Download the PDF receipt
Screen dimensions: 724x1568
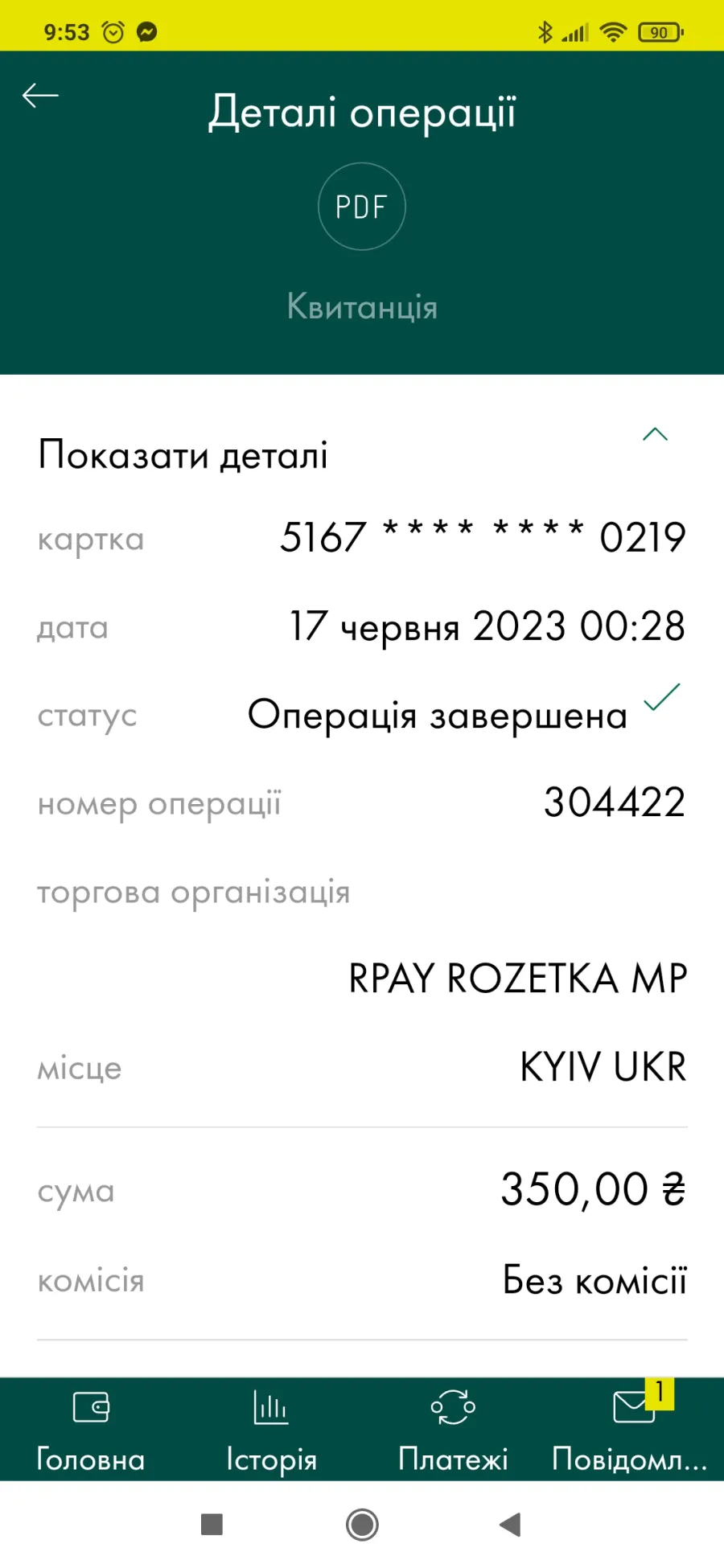click(362, 207)
